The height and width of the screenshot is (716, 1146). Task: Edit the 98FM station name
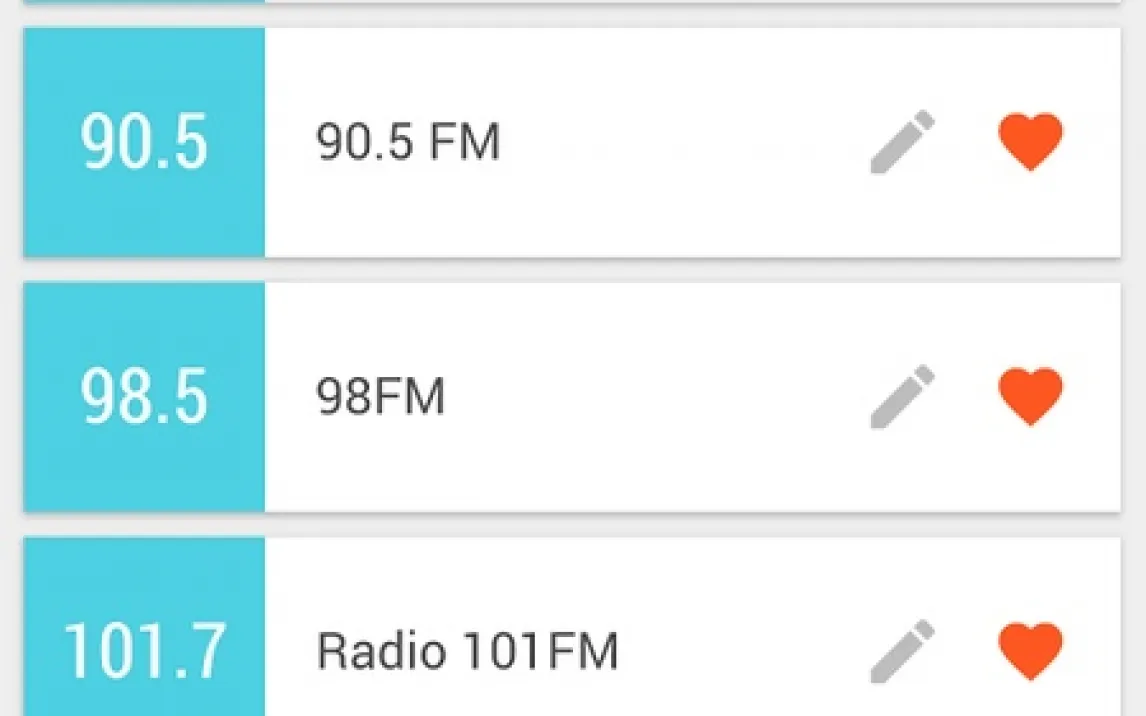coord(902,397)
